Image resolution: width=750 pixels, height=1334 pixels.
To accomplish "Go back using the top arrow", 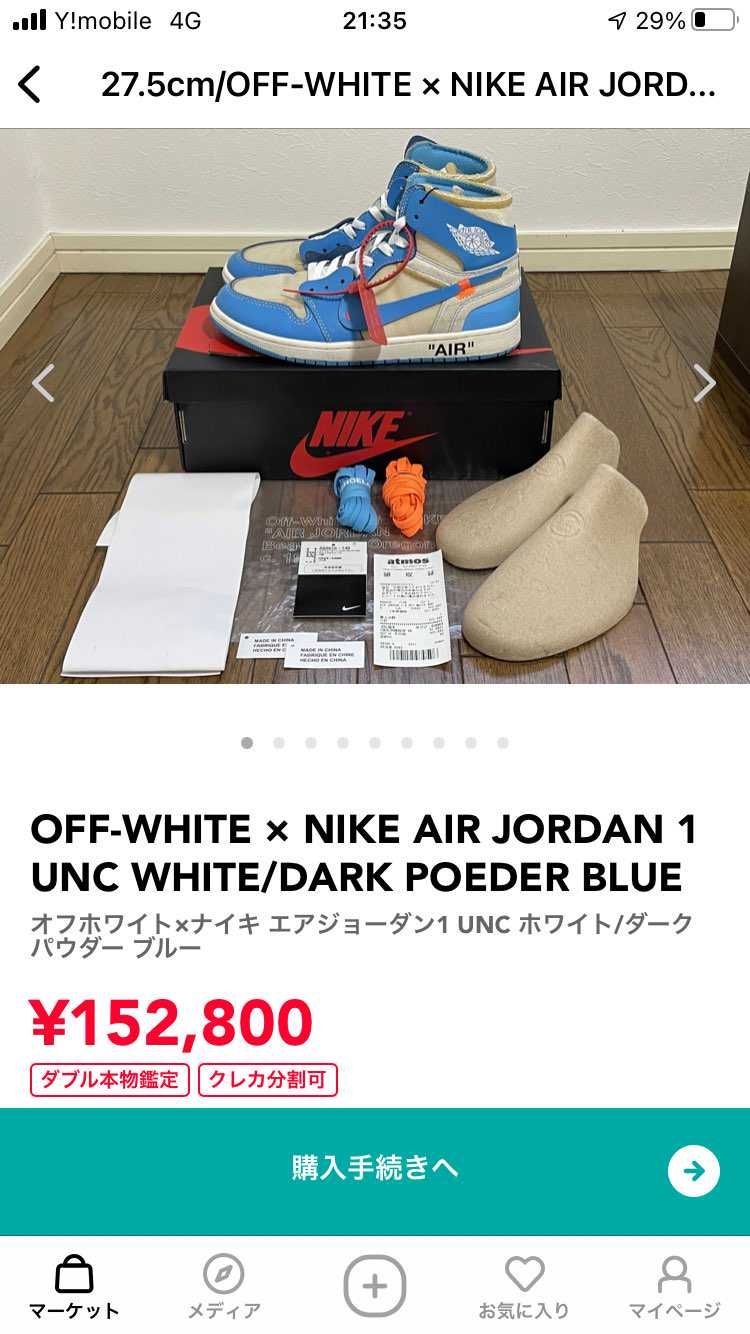I will point(30,85).
